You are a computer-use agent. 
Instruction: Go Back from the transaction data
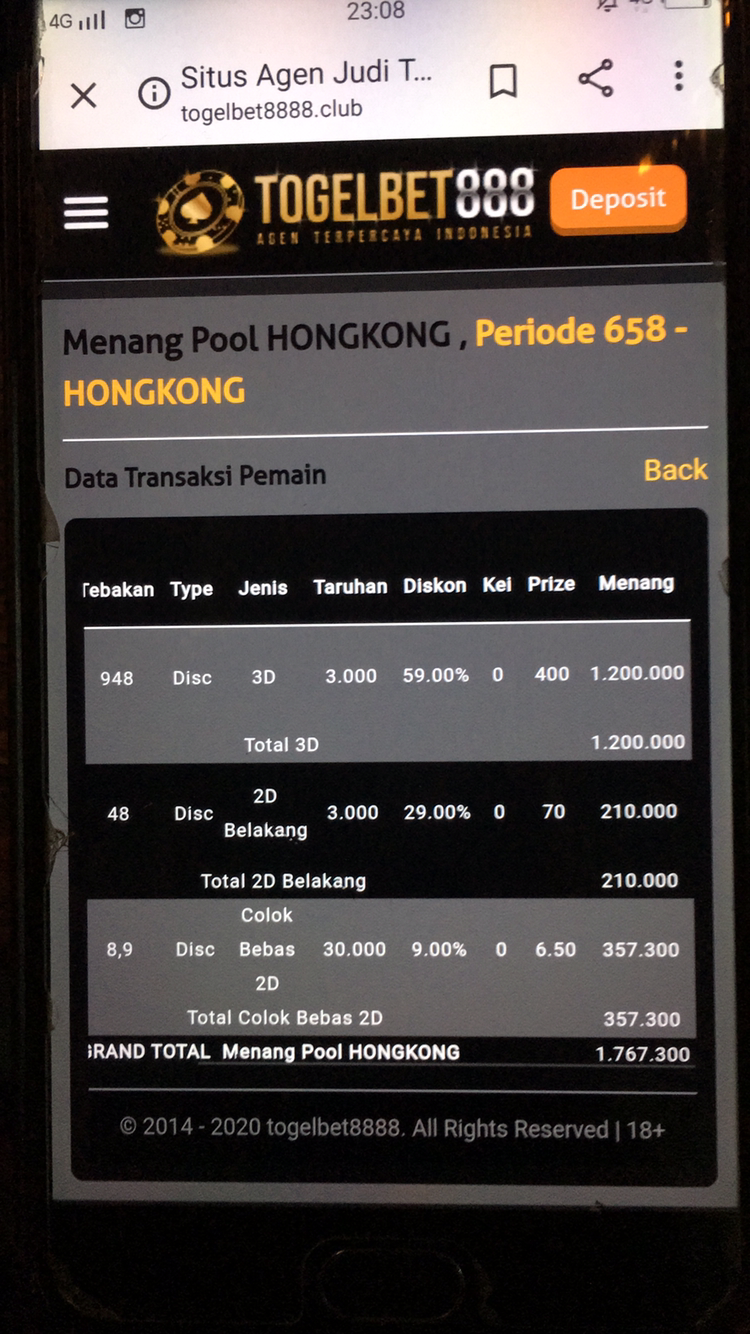coord(675,470)
